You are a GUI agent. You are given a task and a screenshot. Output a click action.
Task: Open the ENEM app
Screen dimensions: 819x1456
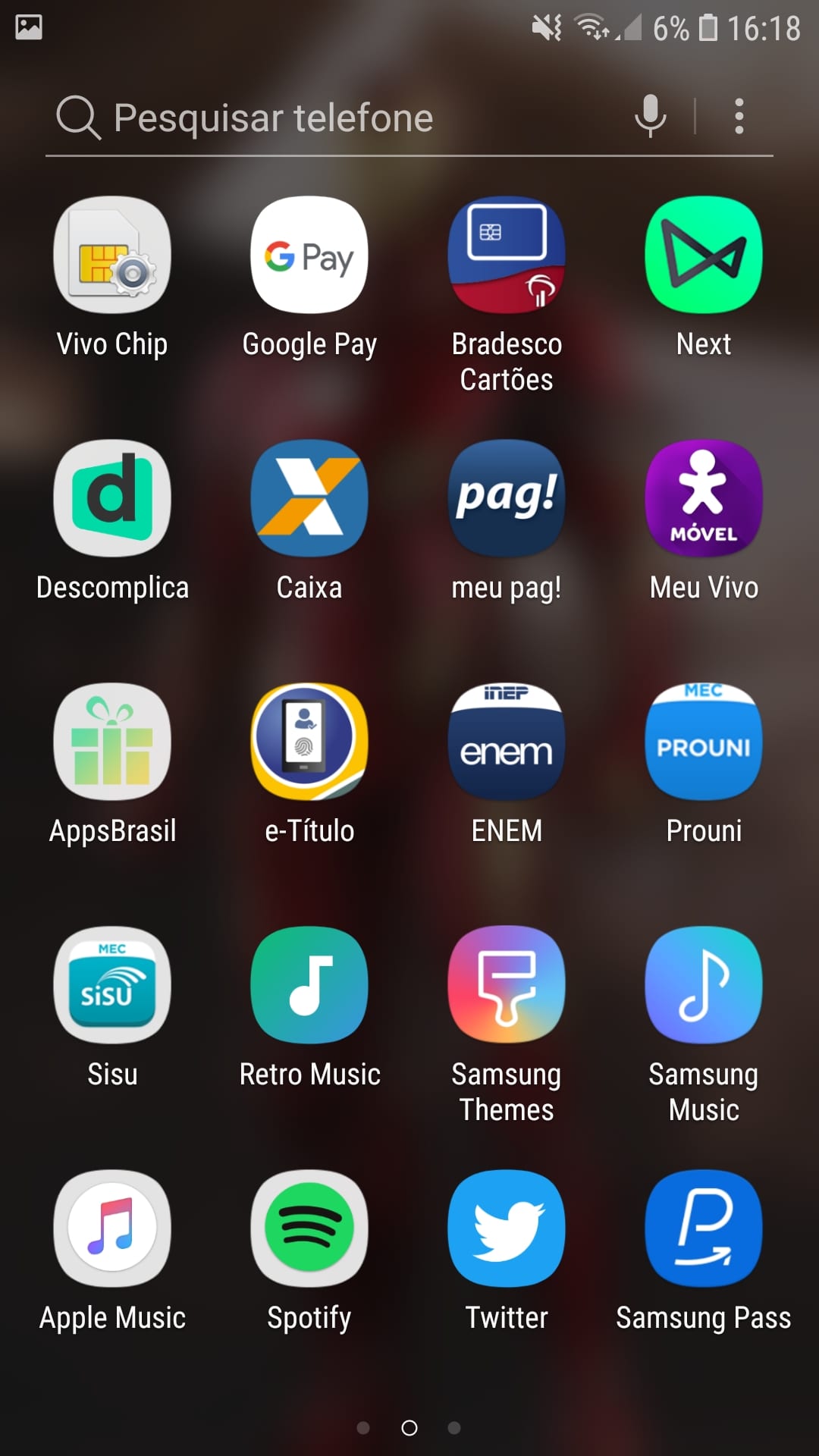click(x=506, y=742)
